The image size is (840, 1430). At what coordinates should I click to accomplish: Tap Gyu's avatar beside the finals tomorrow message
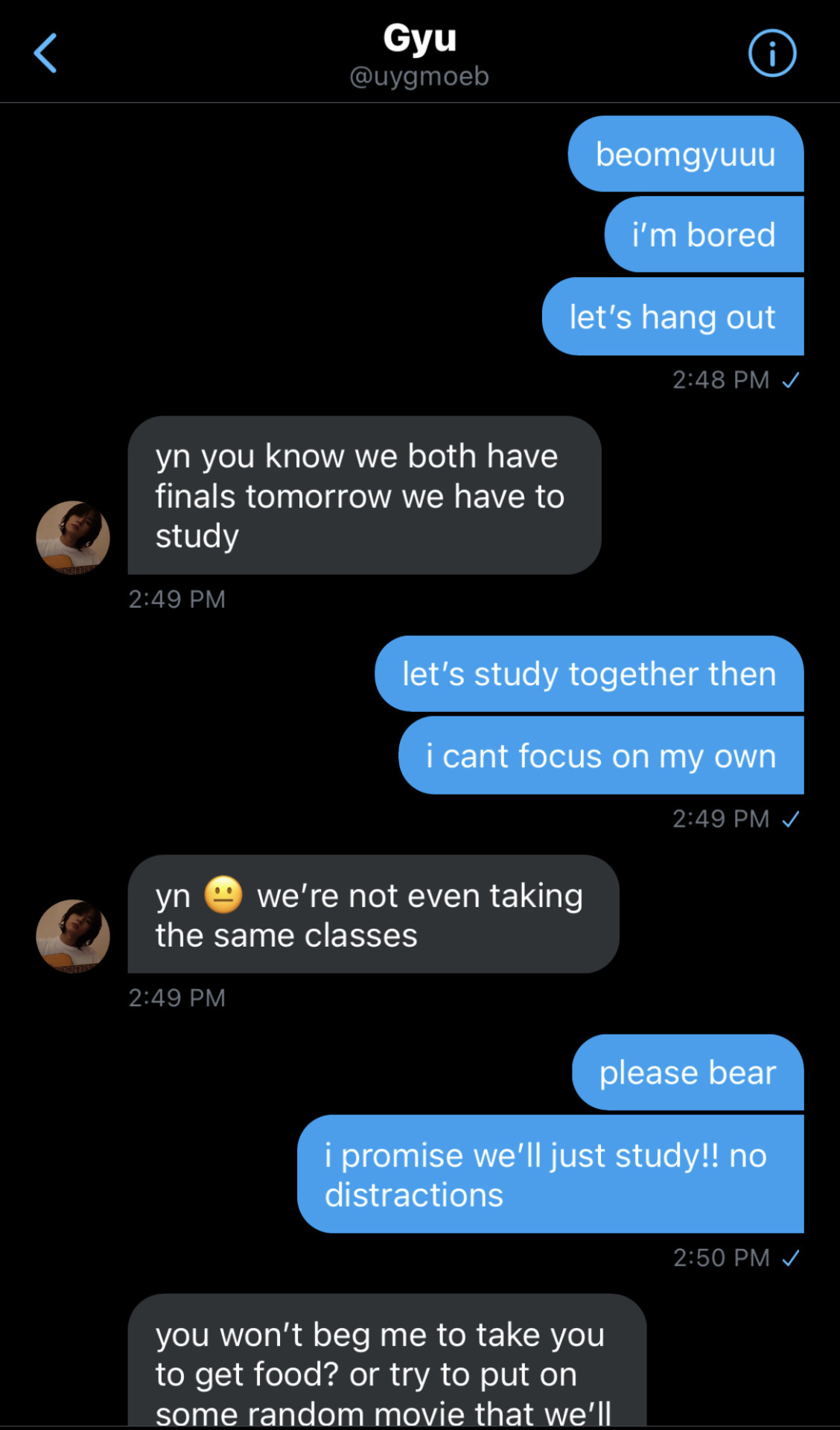coord(73,537)
